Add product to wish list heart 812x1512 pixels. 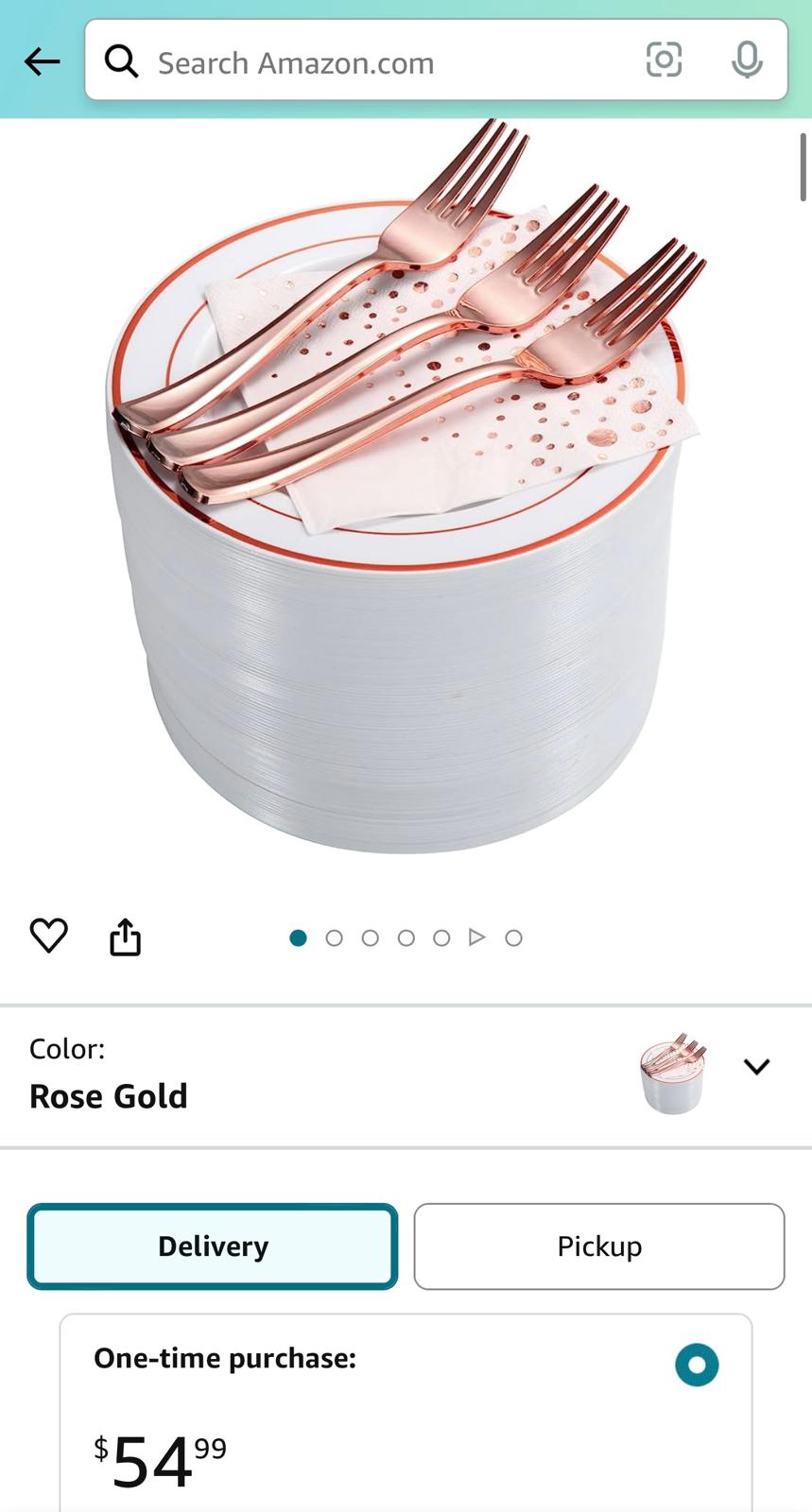pos(48,936)
